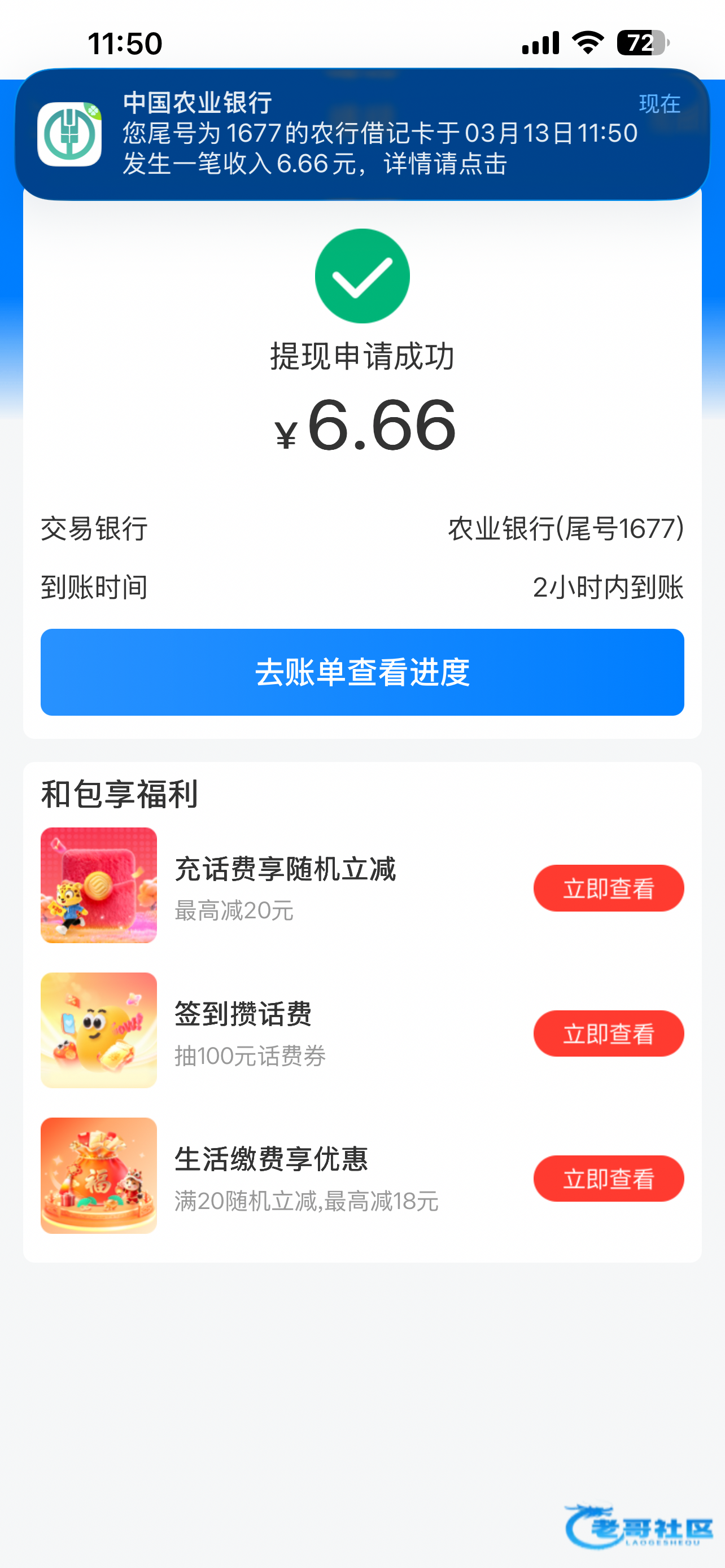725x1568 pixels.
Task: Tap the 去账单查看进度 button
Action: point(362,672)
